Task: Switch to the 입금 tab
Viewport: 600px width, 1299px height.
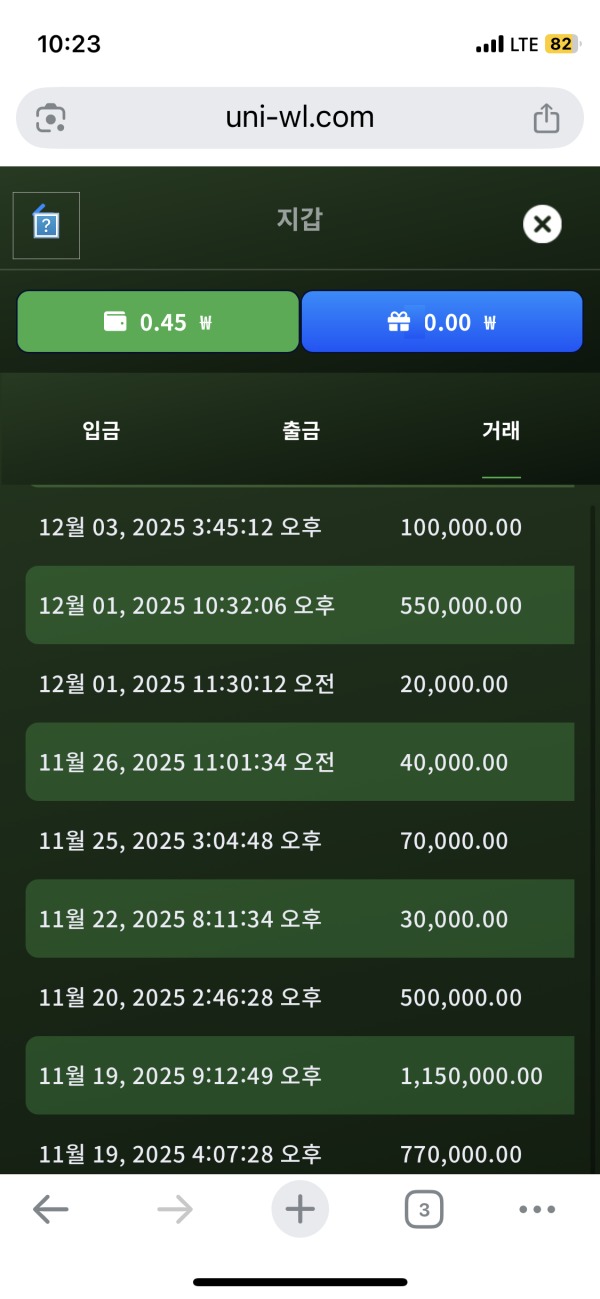Action: [x=101, y=431]
